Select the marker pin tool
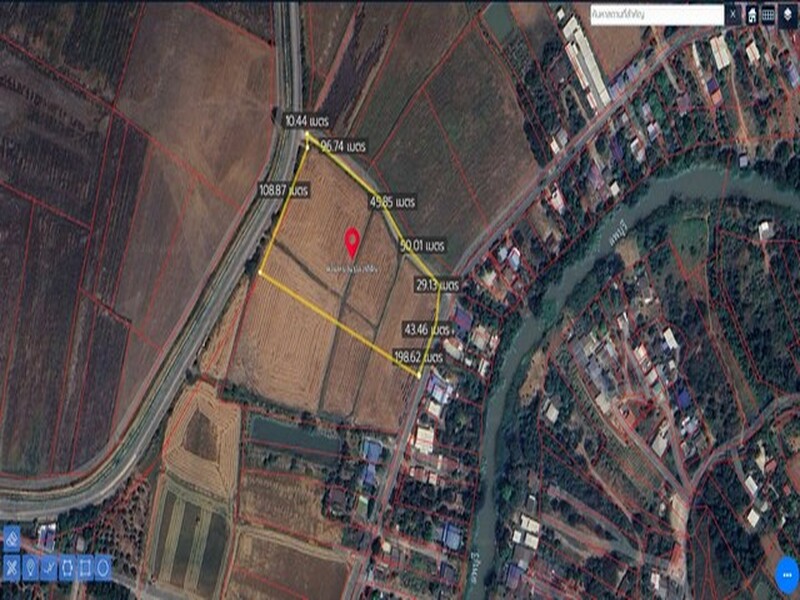Image resolution: width=800 pixels, height=600 pixels. click(x=30, y=568)
